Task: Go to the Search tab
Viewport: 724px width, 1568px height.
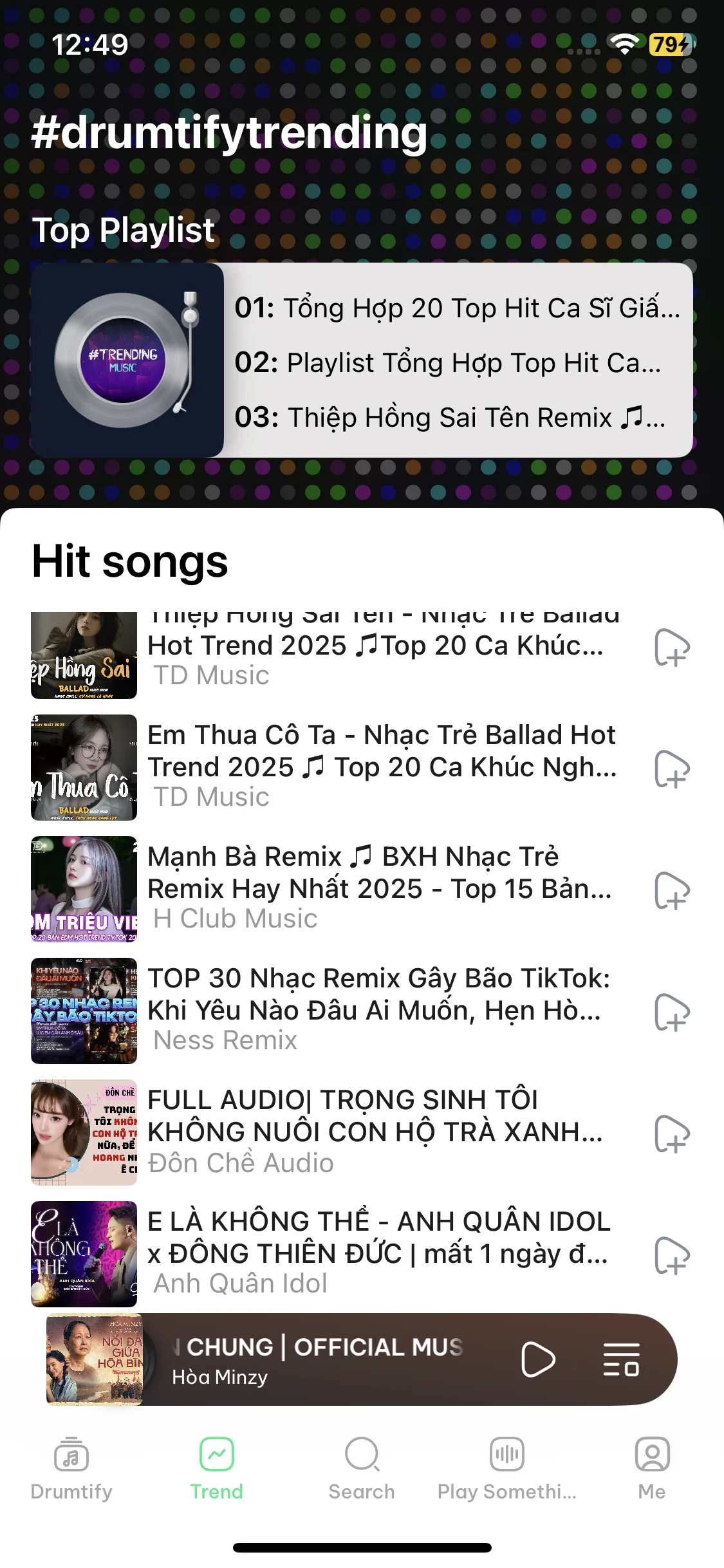Action: [362, 1469]
